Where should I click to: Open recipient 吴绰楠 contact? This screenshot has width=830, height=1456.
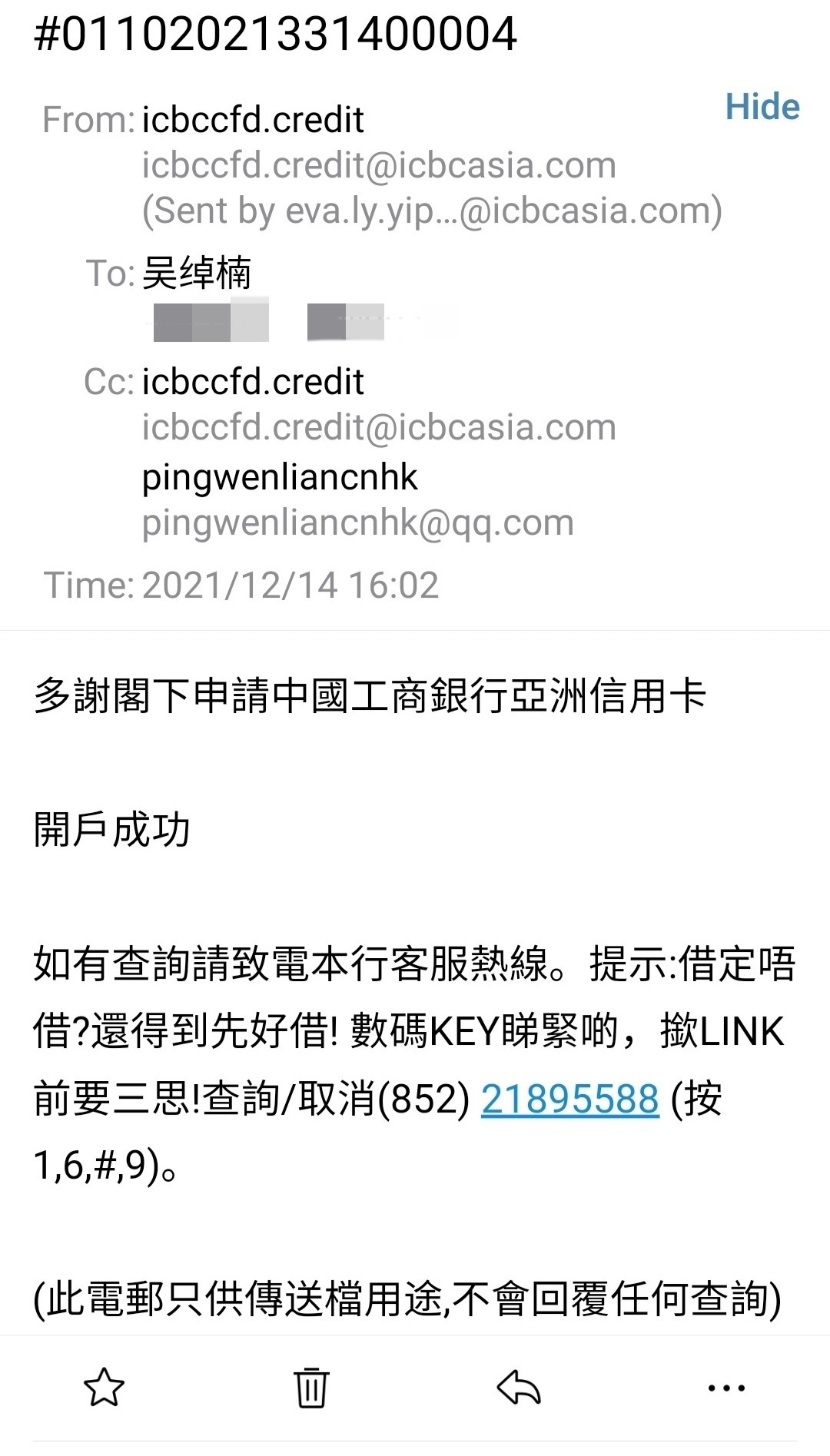[197, 274]
